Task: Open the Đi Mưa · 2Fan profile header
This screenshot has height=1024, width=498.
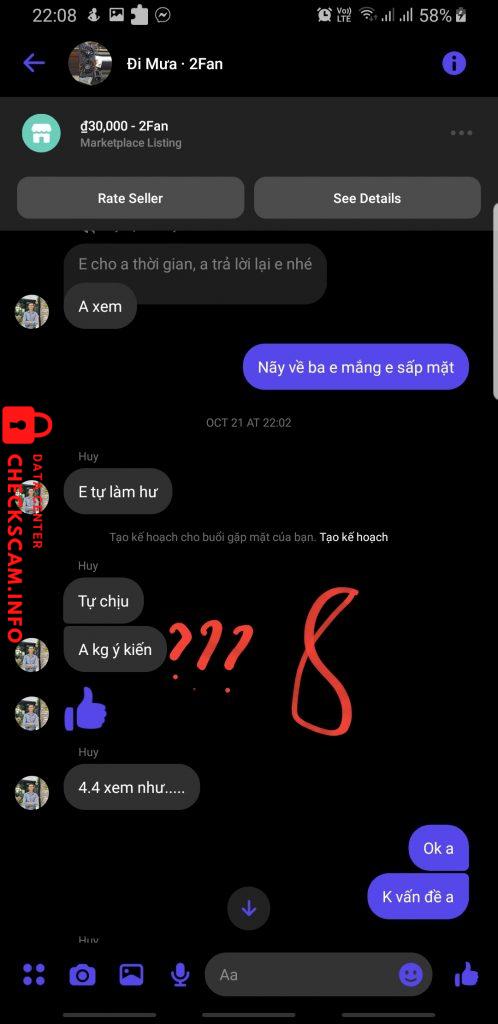Action: point(174,64)
